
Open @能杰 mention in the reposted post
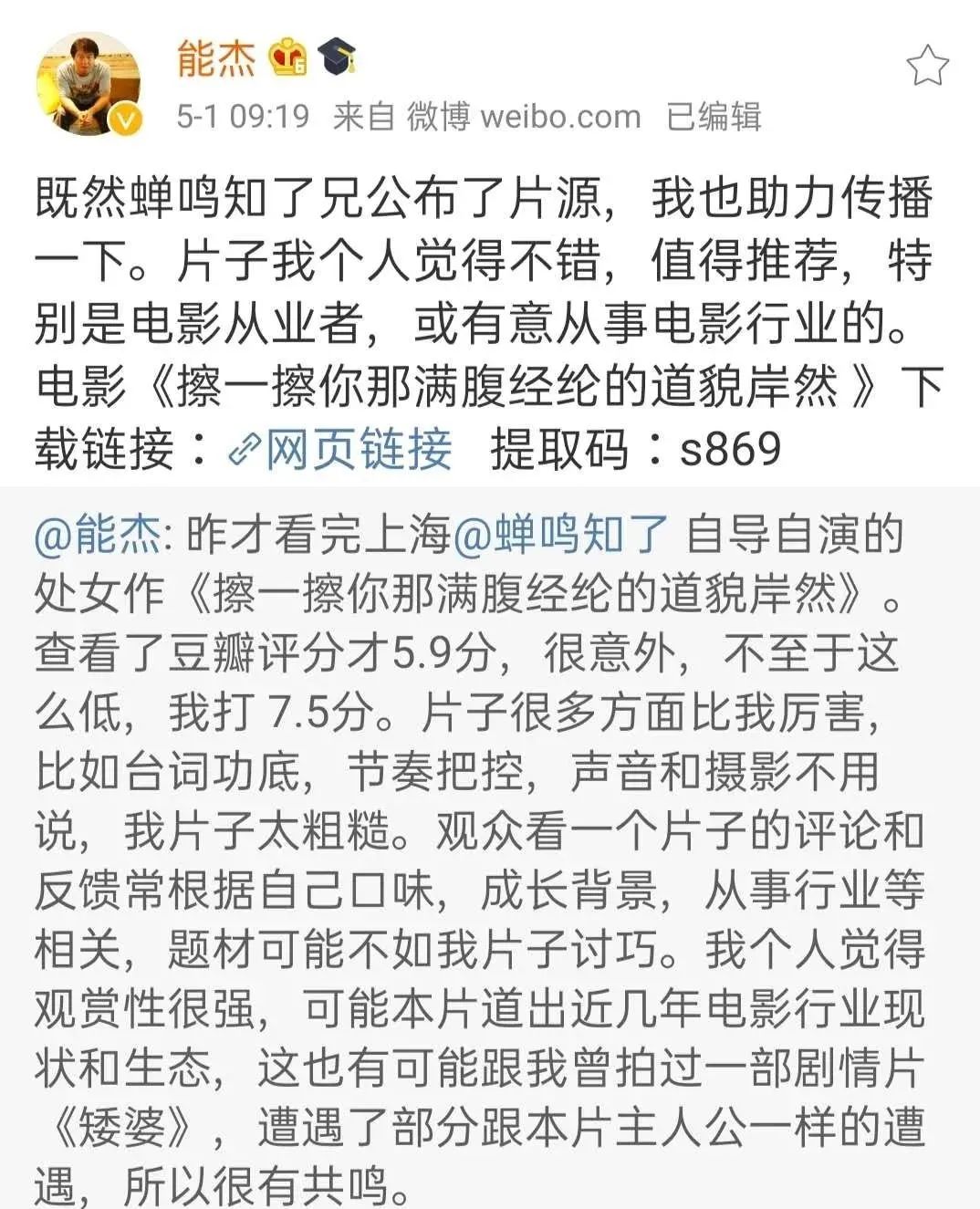click(98, 535)
